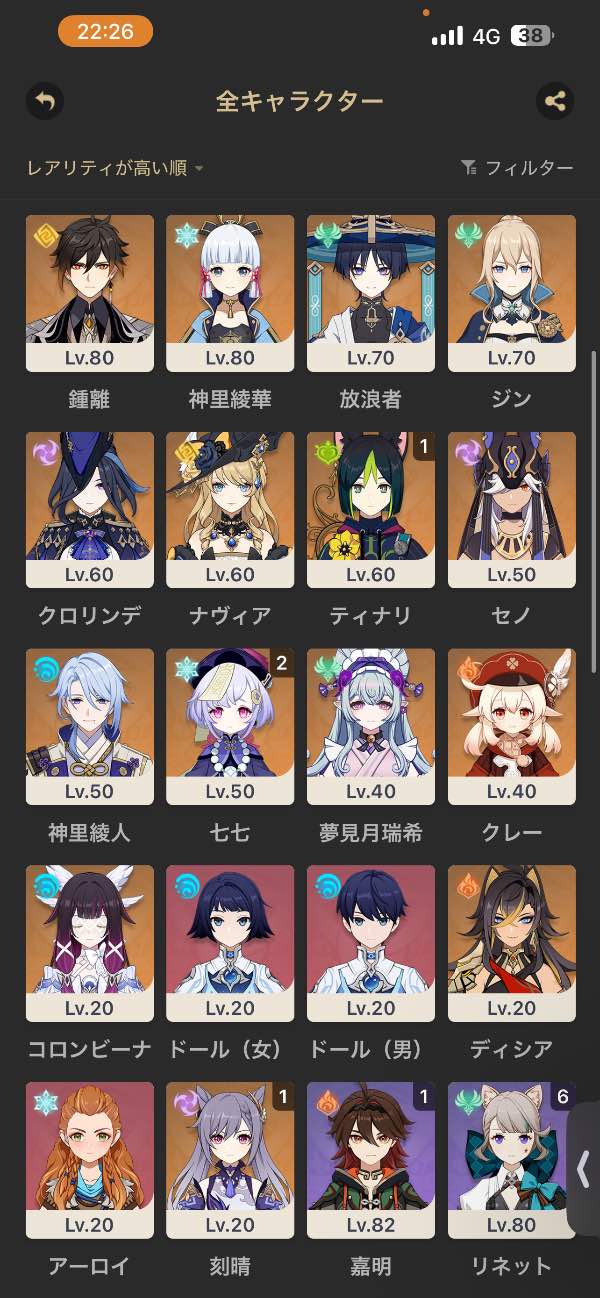Image resolution: width=600 pixels, height=1298 pixels.
Task: Open クロリンデ's character card
Action: coord(90,510)
